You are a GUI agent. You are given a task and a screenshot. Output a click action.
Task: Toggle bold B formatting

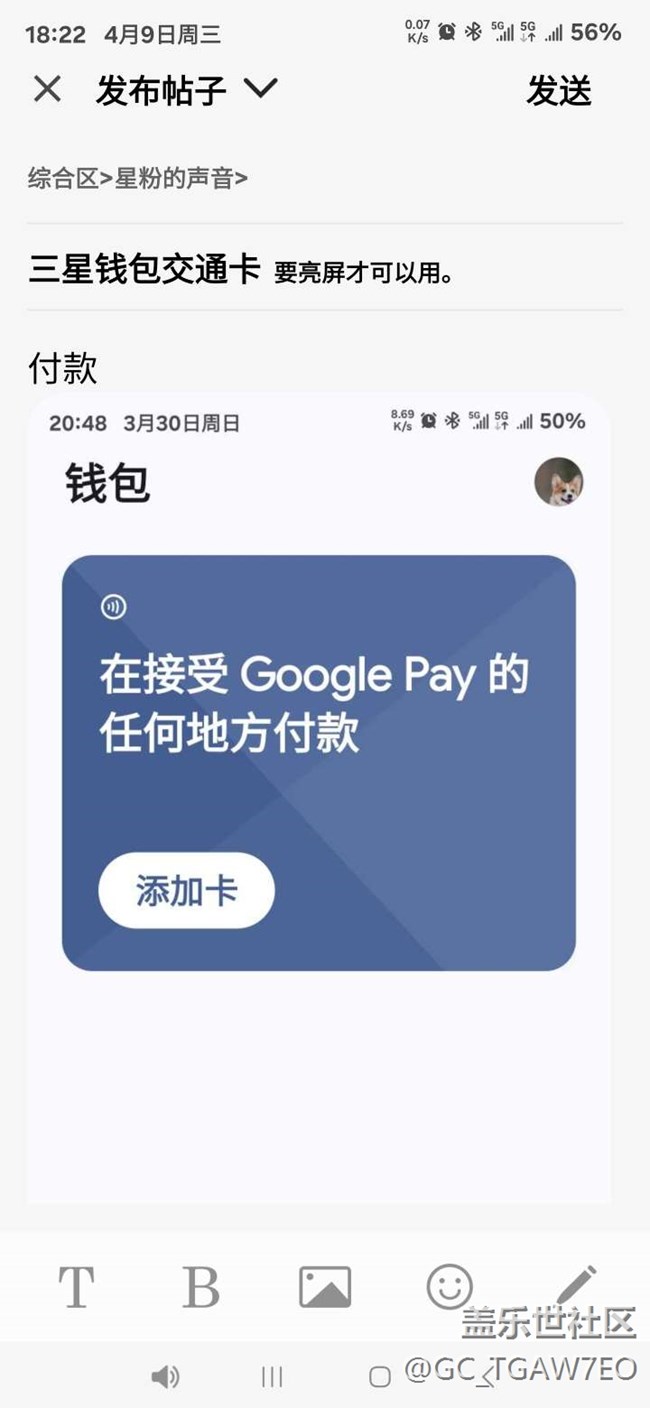coord(201,1287)
